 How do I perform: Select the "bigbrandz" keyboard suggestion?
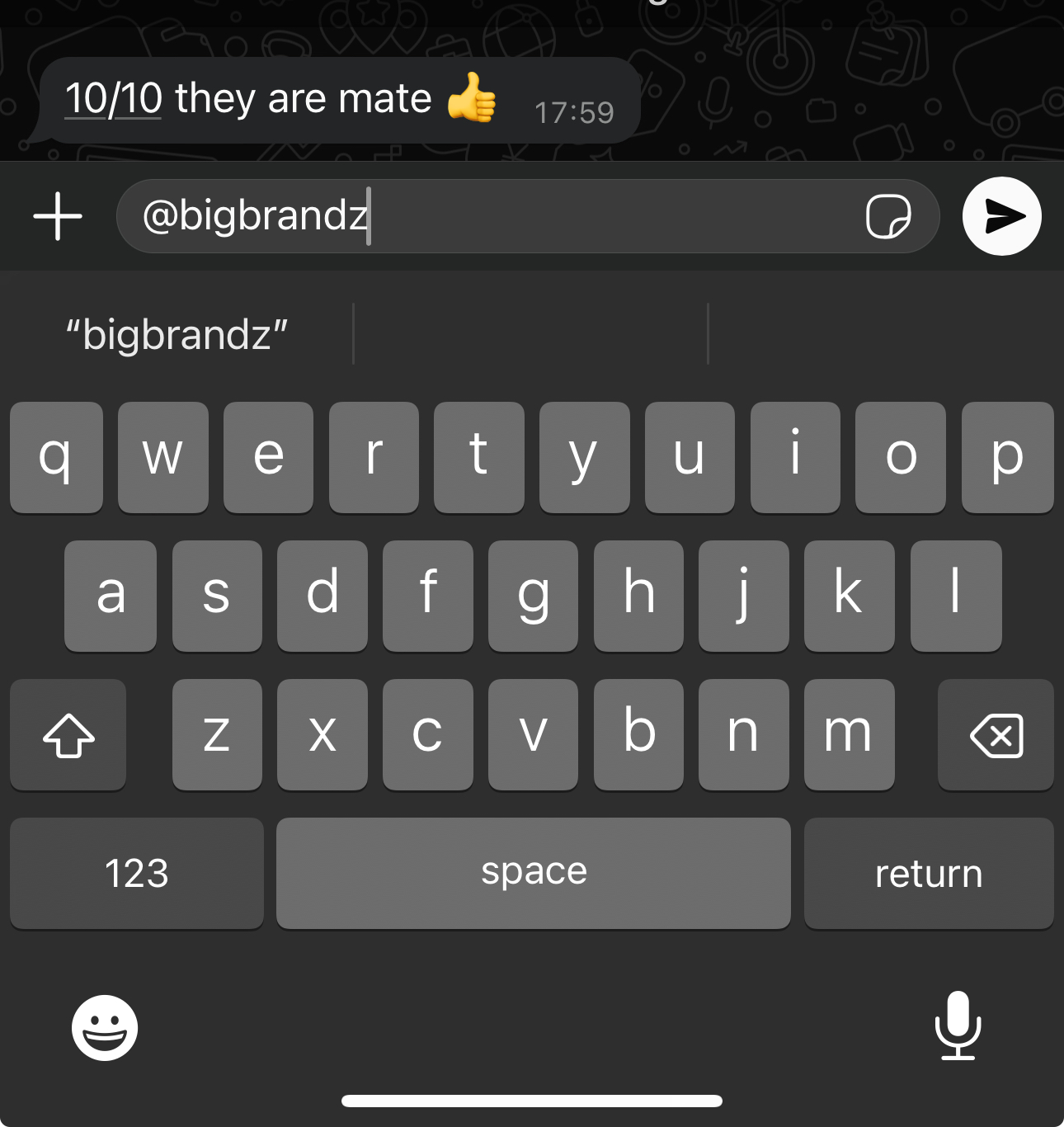(177, 335)
